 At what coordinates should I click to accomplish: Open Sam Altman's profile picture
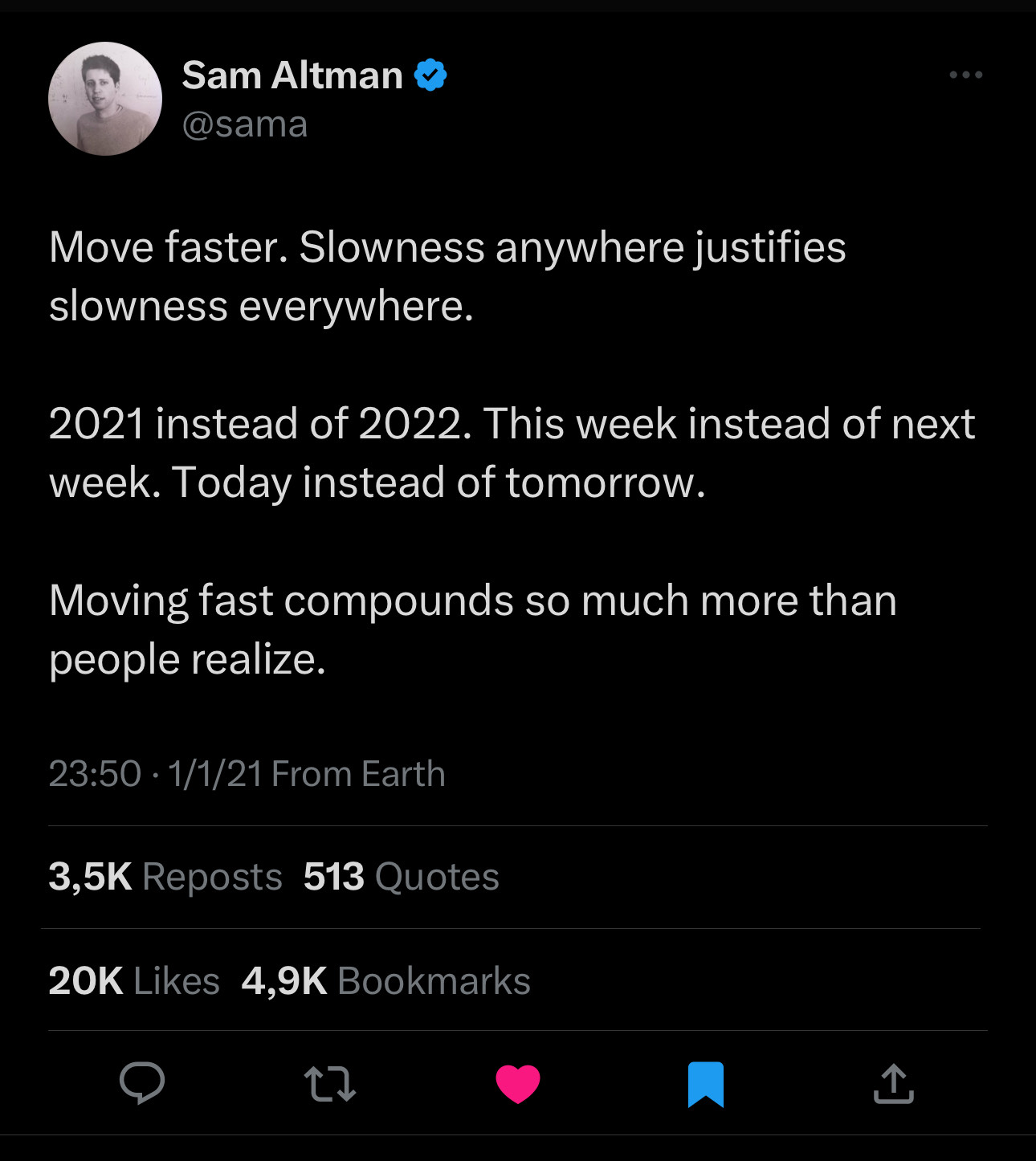pos(105,99)
